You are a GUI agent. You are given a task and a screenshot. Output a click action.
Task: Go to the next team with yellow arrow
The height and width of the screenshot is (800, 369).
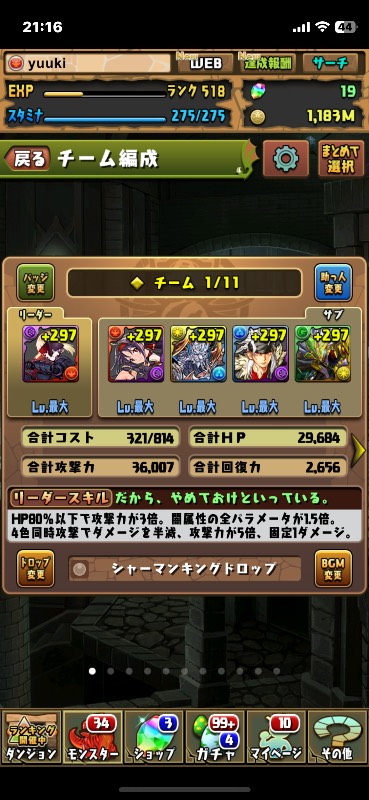coord(359,450)
